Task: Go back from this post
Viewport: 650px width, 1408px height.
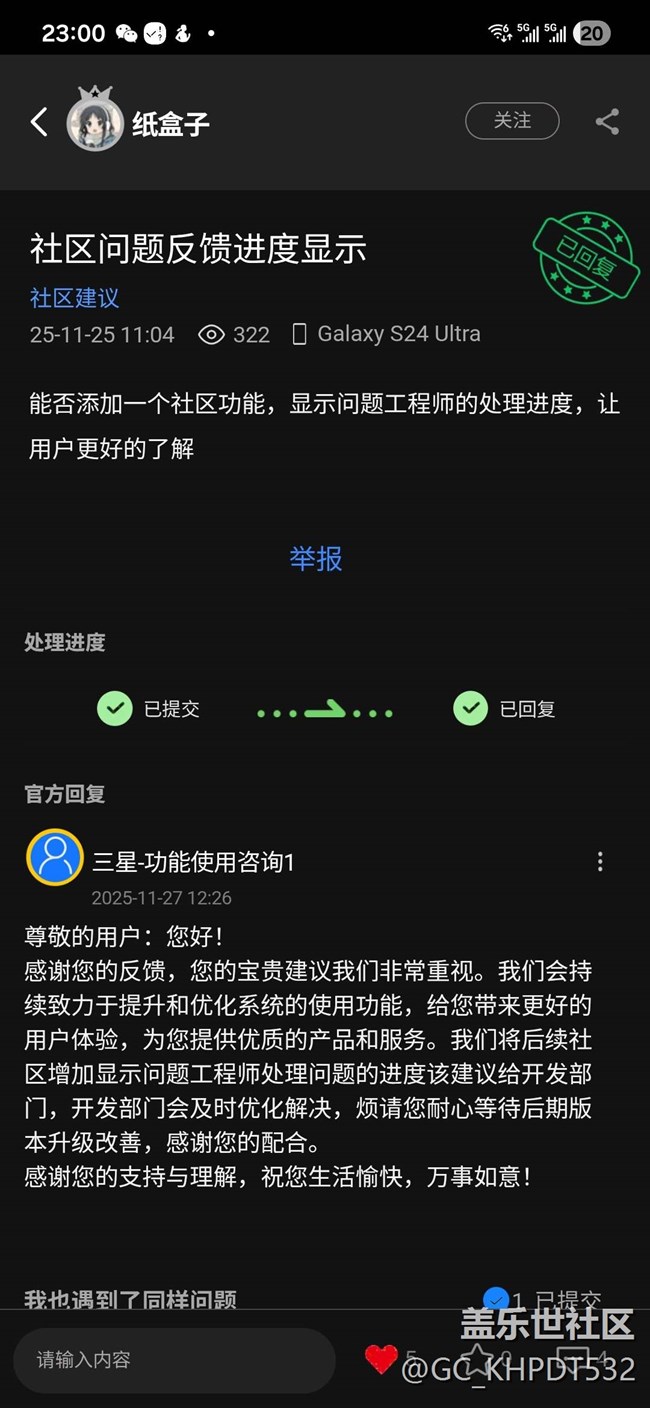Action: [39, 122]
